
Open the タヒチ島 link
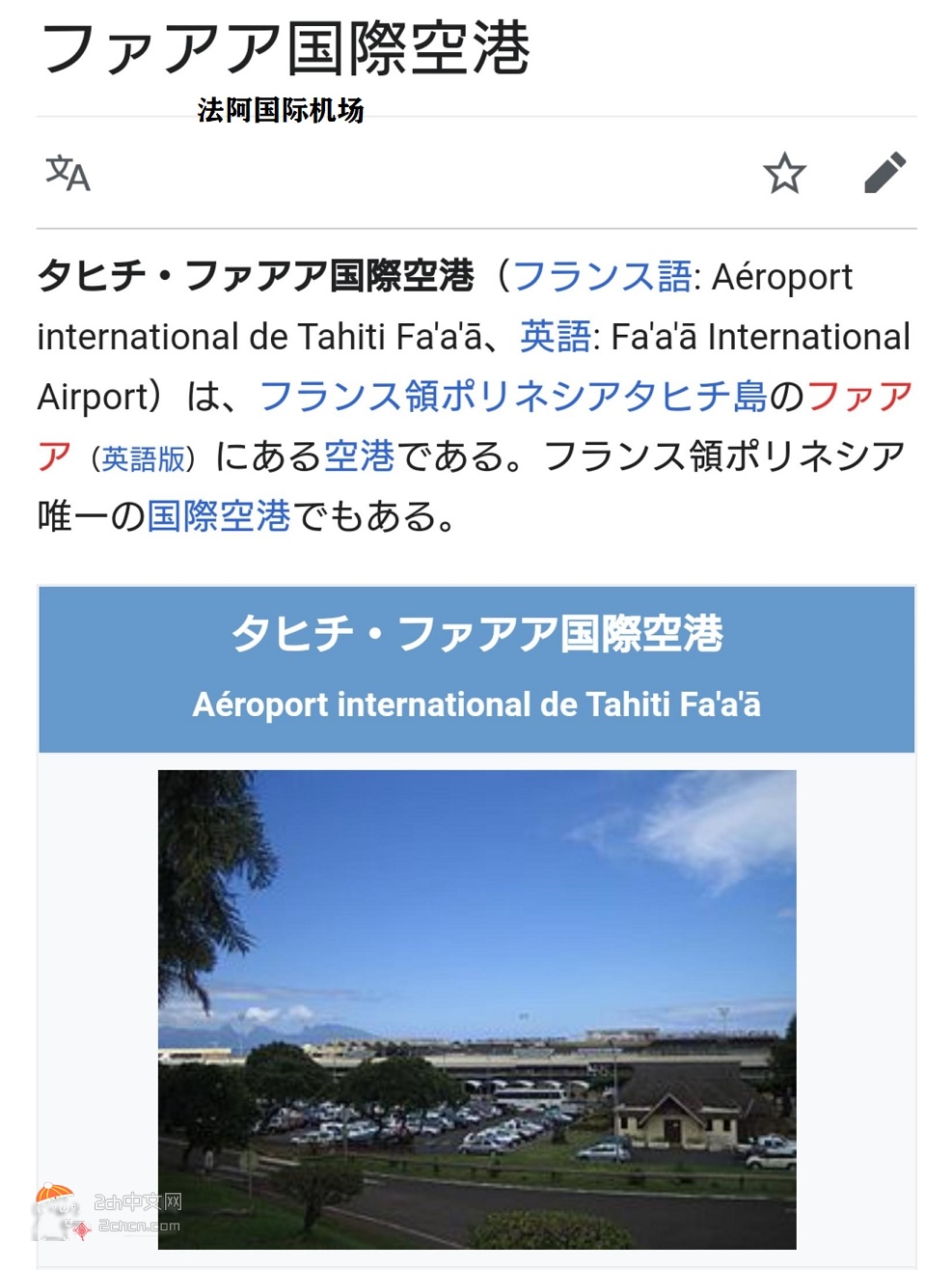(694, 397)
